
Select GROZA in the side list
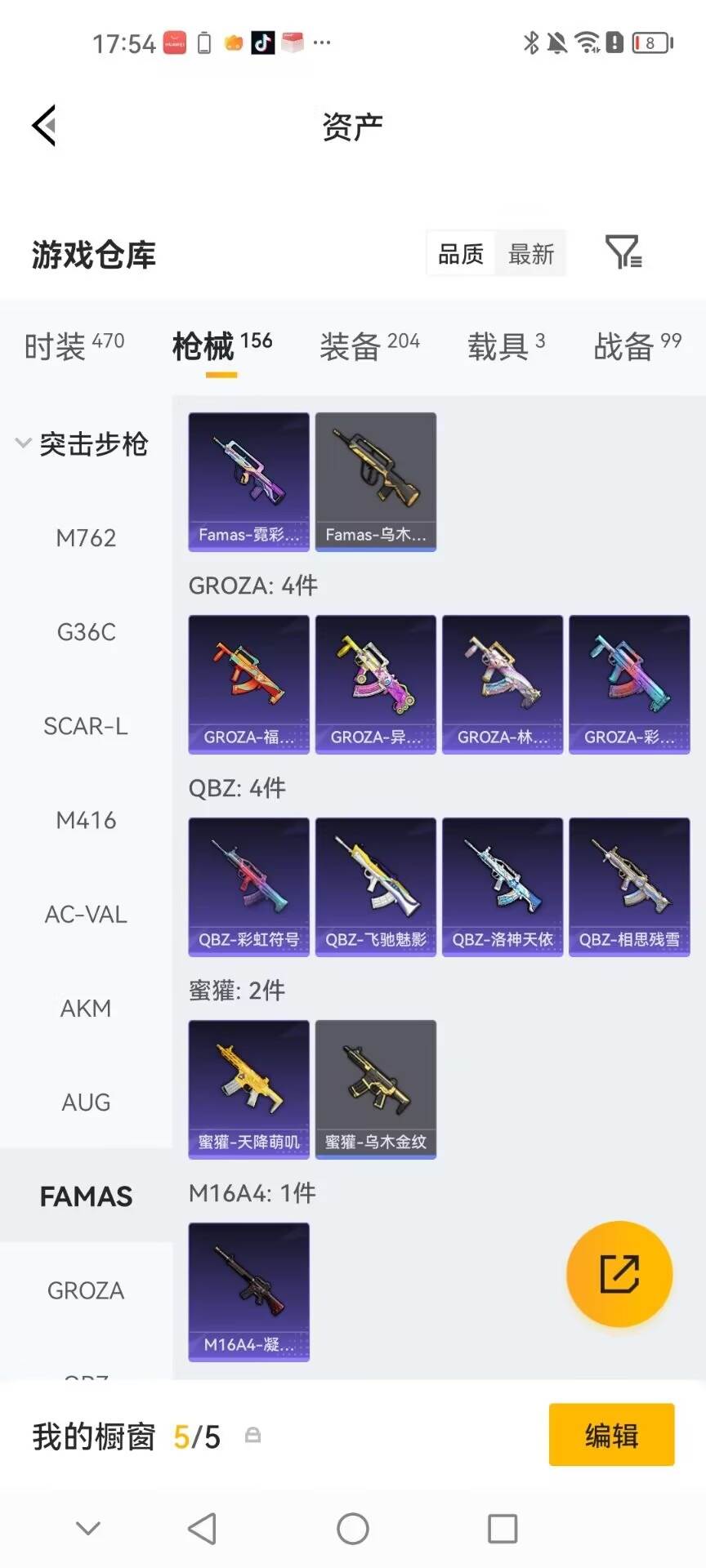click(x=86, y=1290)
